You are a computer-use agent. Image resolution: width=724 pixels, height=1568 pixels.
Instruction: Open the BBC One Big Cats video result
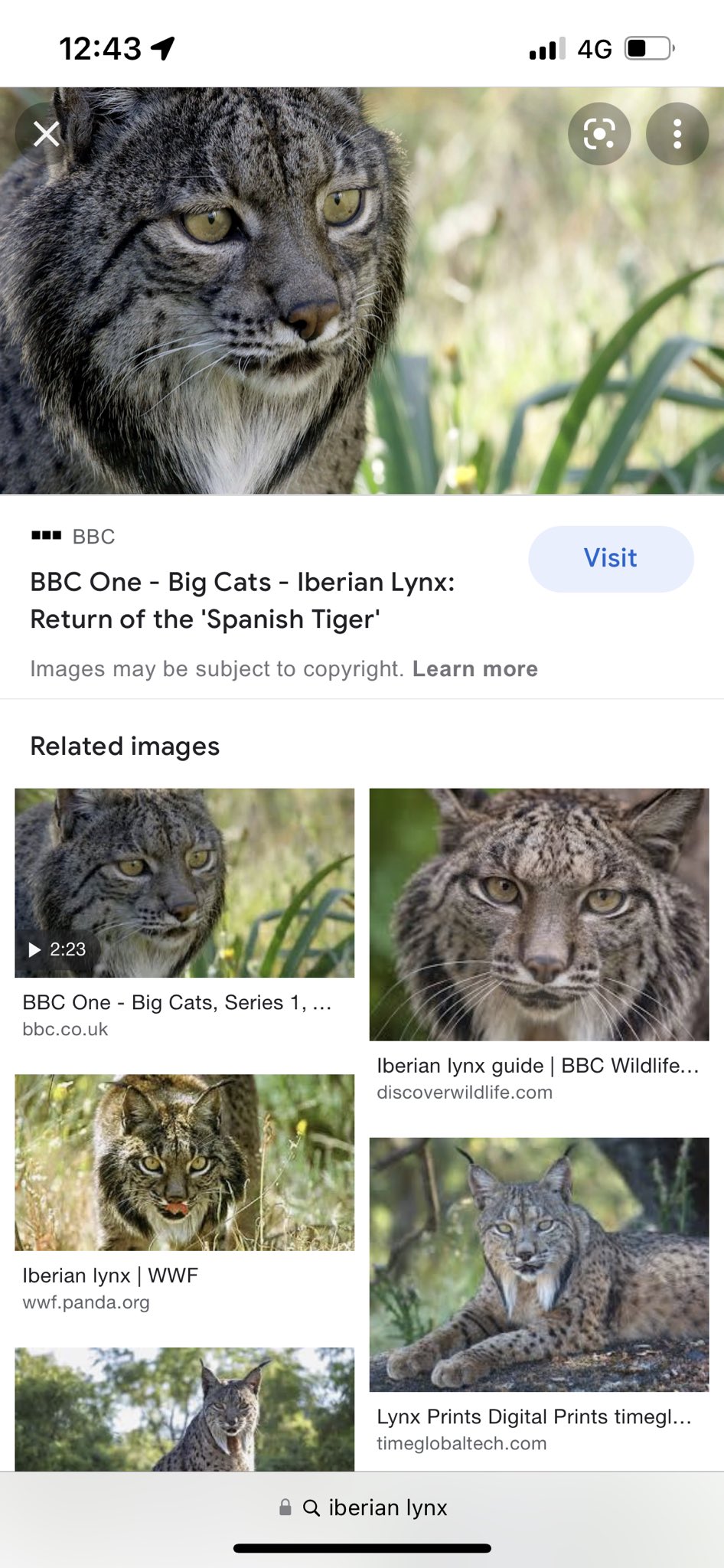184,883
